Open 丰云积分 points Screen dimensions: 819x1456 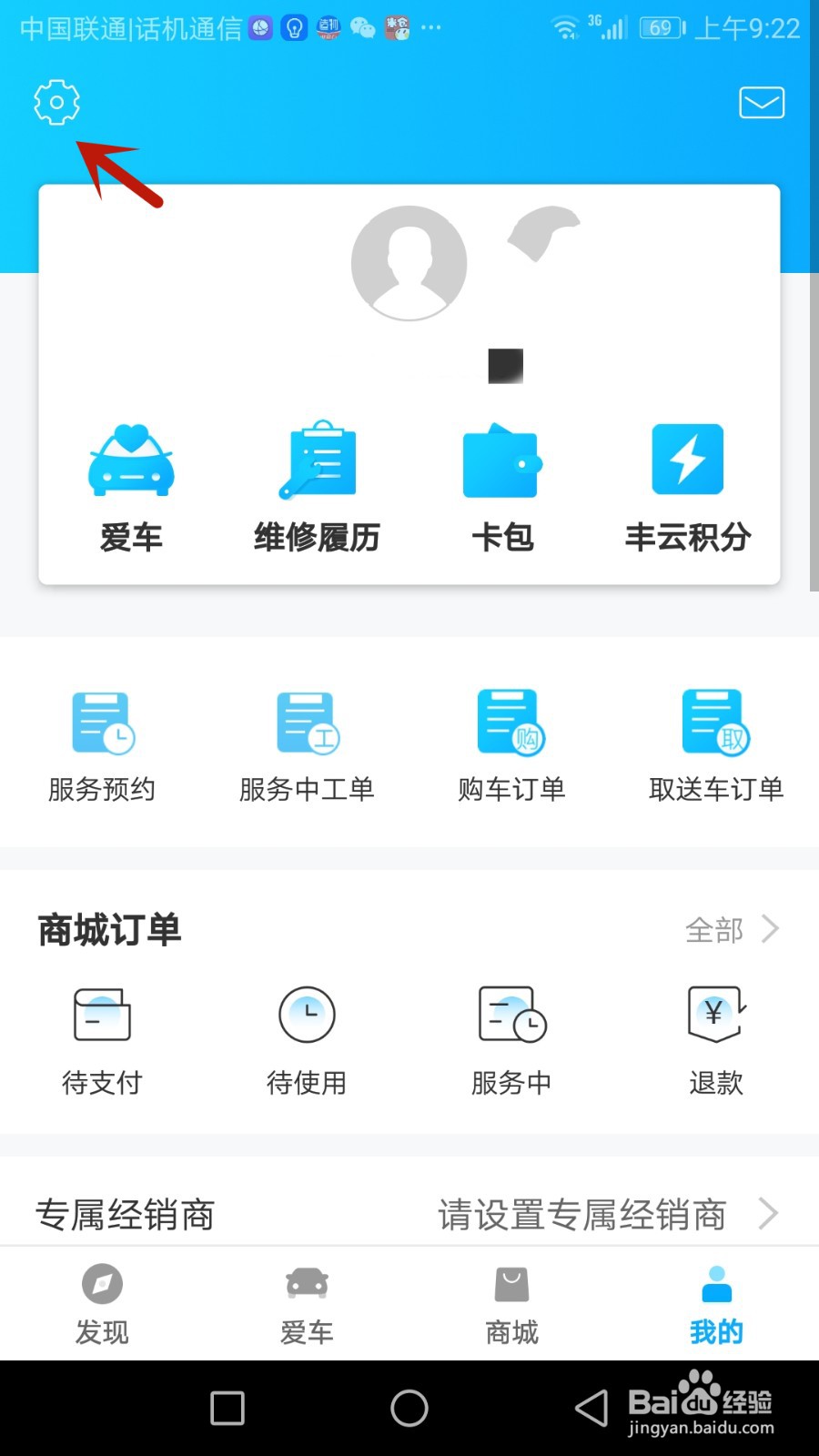tap(688, 487)
